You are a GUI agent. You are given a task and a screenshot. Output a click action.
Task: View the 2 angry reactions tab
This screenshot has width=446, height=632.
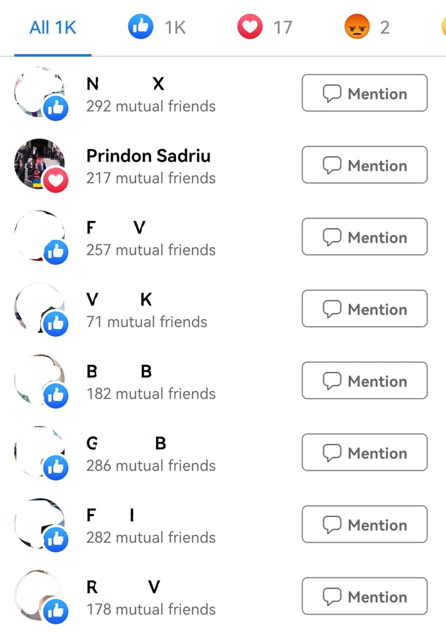[367, 27]
